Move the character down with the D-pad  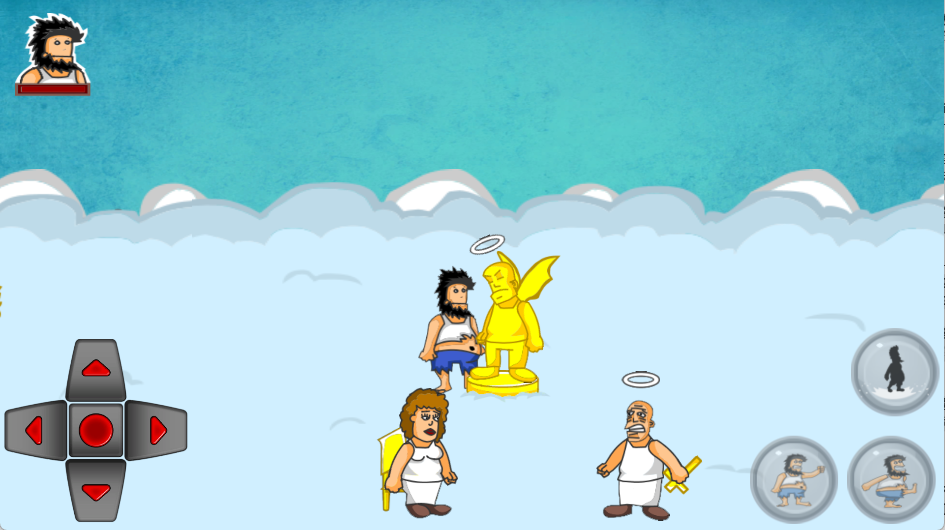pyautogui.click(x=96, y=490)
